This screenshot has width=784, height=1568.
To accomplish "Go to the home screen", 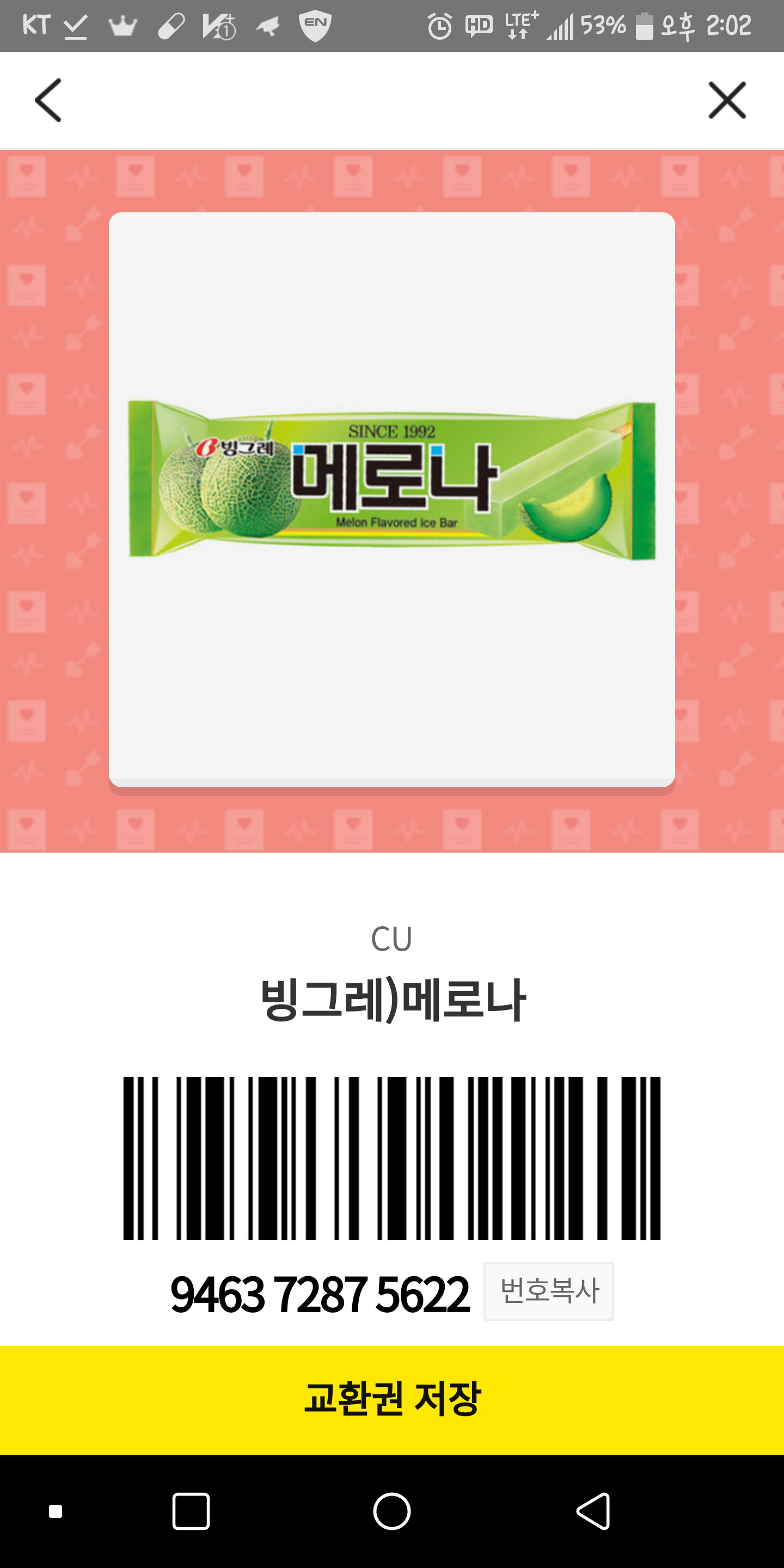I will pos(392,1511).
